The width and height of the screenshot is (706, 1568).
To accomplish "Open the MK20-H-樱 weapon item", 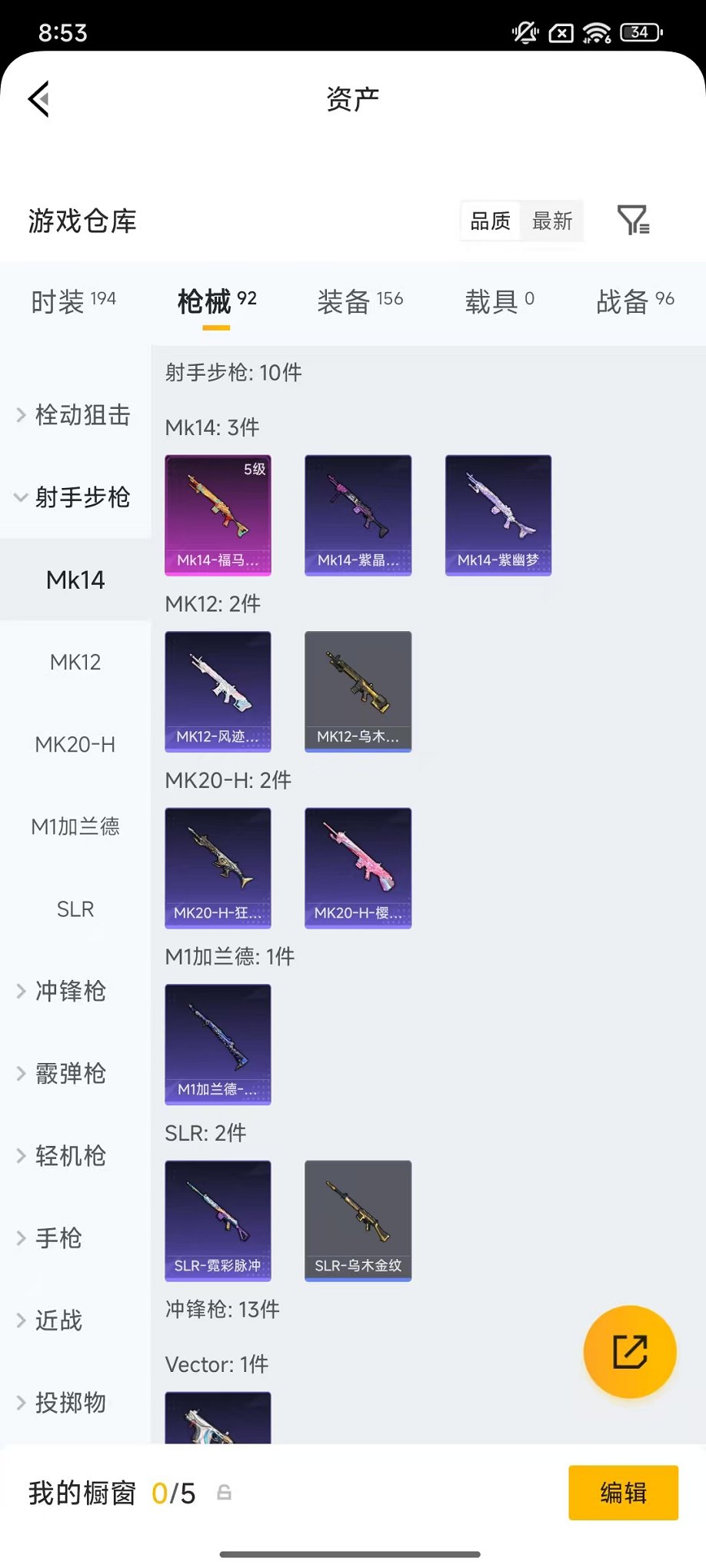I will click(358, 869).
